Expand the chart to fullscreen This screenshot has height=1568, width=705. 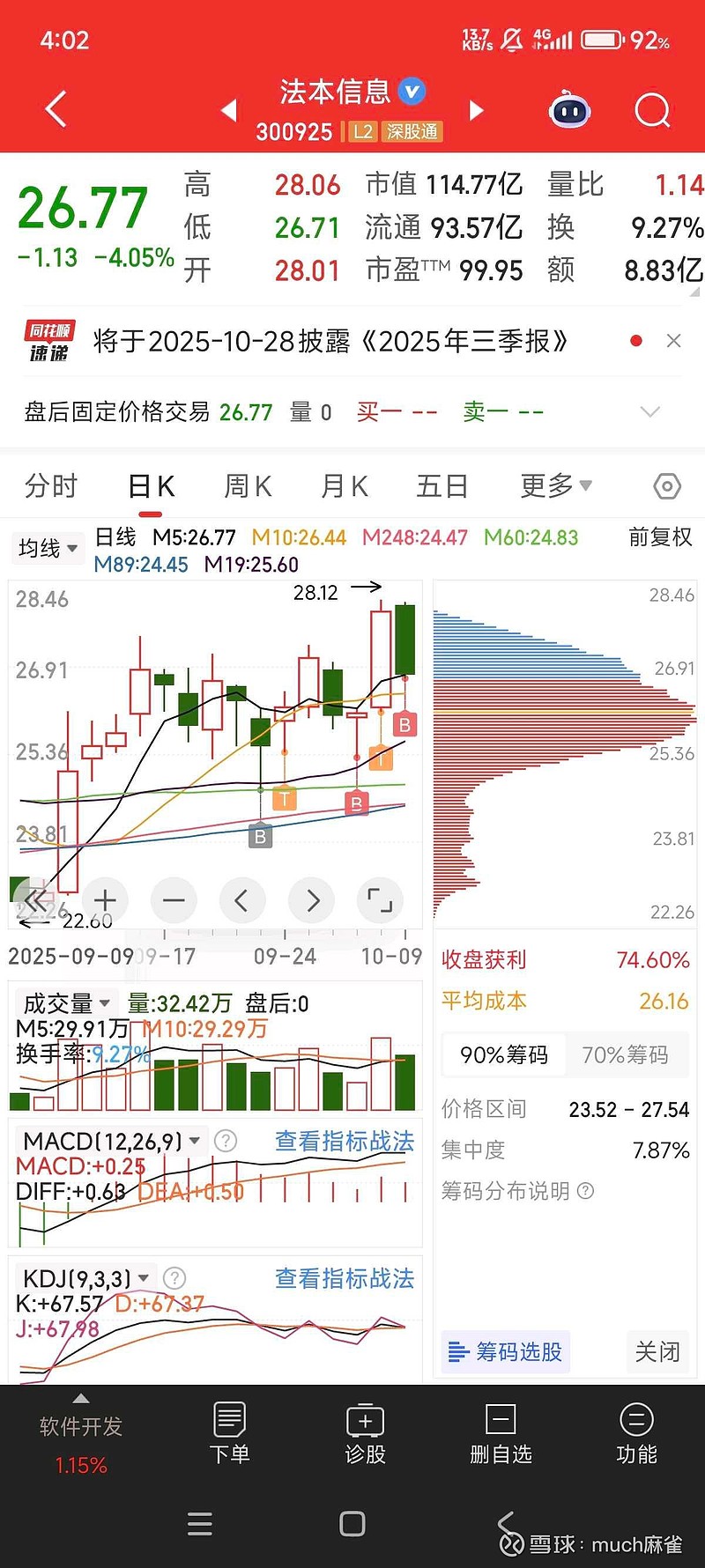click(x=380, y=899)
